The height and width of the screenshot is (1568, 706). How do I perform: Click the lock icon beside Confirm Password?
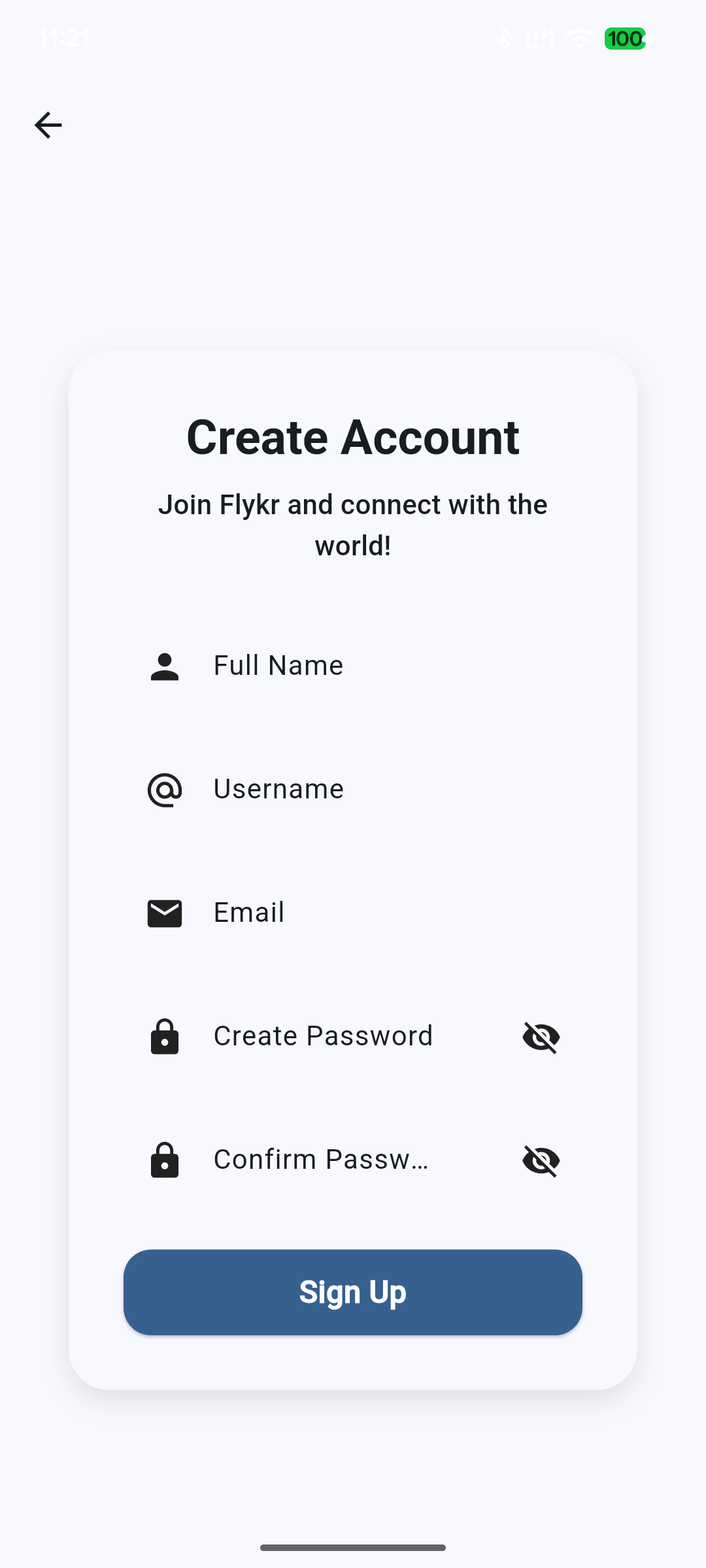pos(164,1160)
